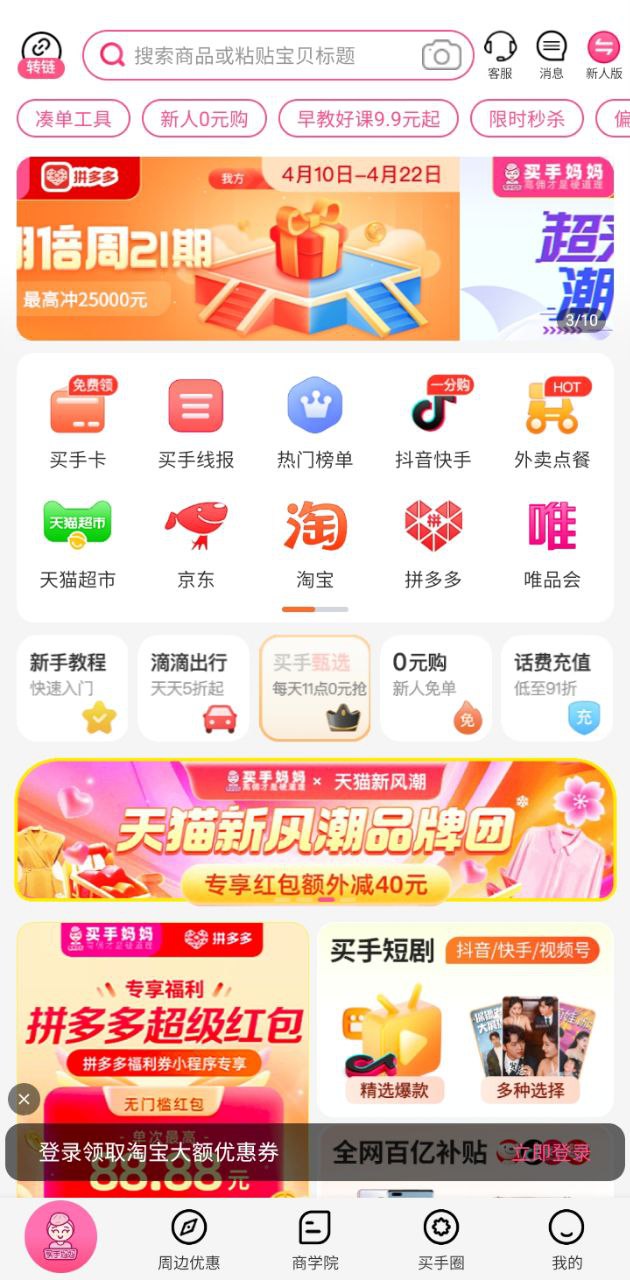Screen dimensions: 630x1280
Task: Switch to 新人版 mode
Action: point(603,55)
